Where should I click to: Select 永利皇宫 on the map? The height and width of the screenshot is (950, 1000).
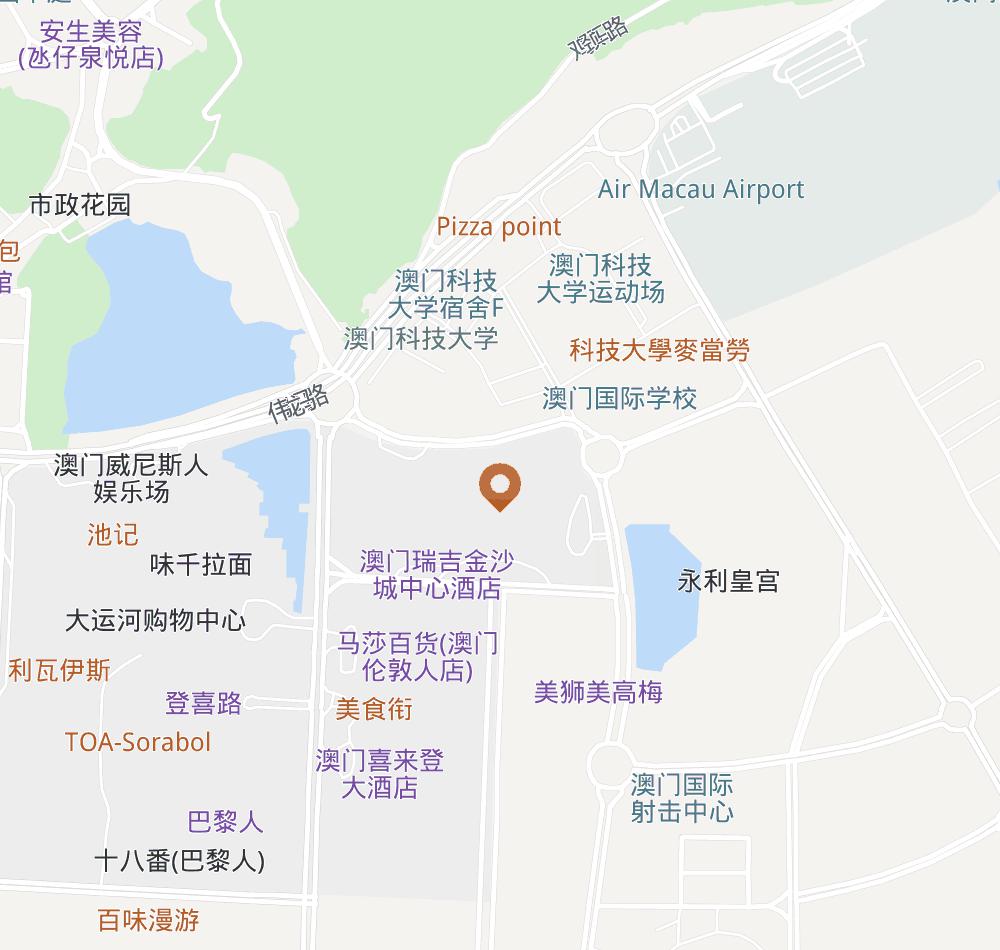tap(728, 581)
